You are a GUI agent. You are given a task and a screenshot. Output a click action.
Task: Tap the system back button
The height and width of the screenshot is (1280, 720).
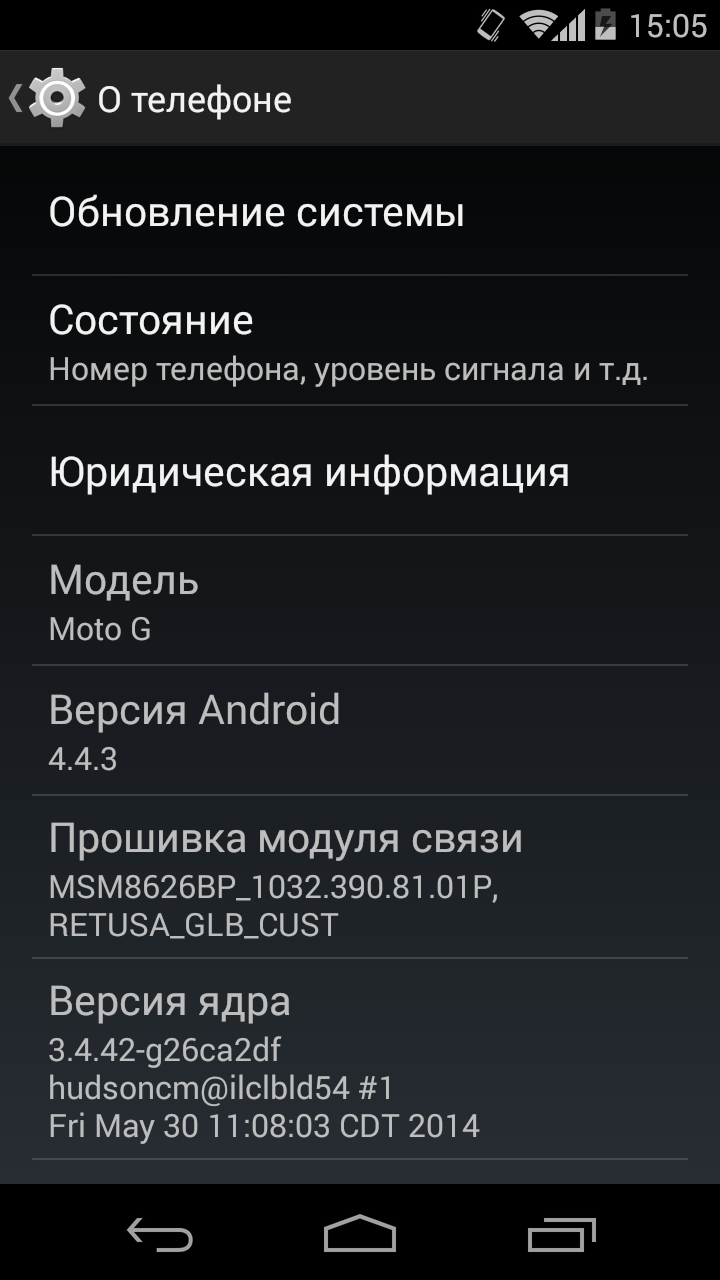pos(160,1233)
